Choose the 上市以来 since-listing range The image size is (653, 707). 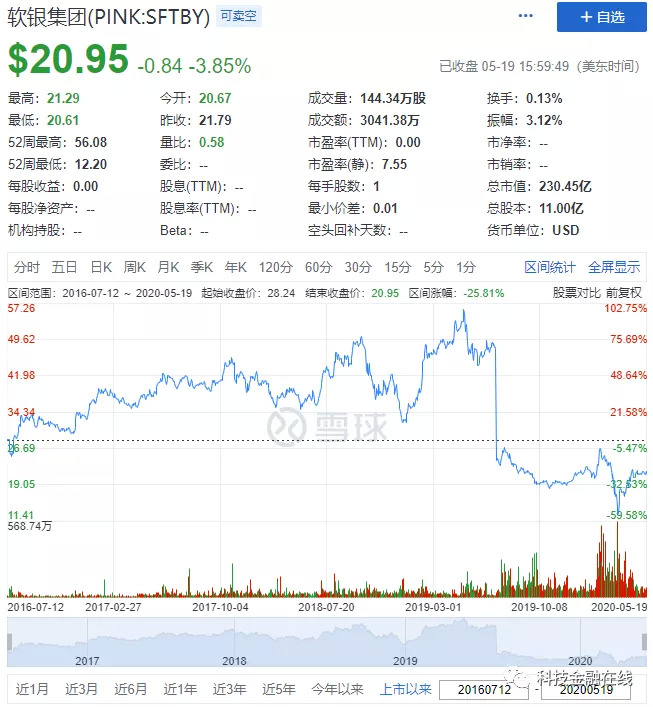point(405,688)
